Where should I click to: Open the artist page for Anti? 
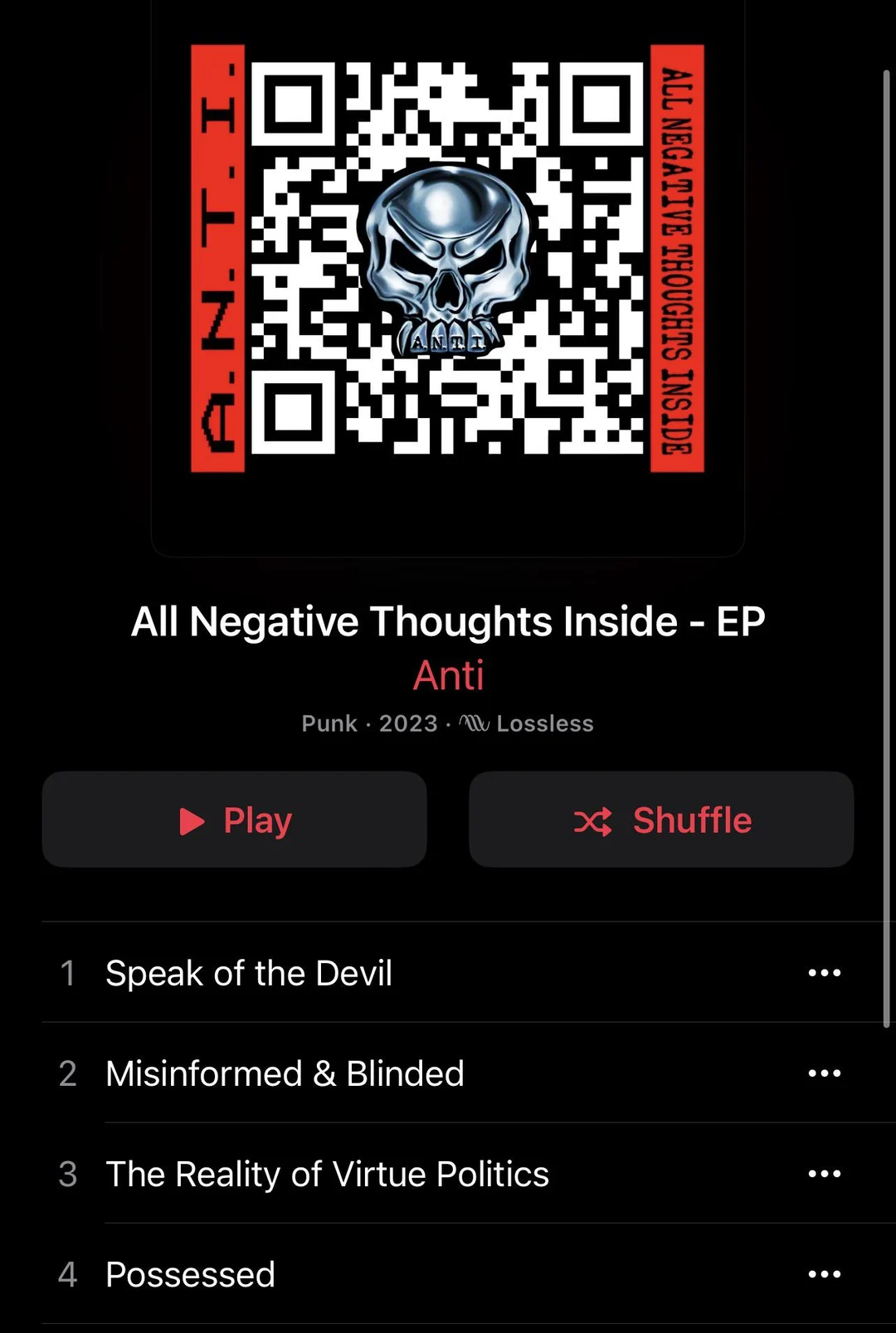tap(448, 676)
